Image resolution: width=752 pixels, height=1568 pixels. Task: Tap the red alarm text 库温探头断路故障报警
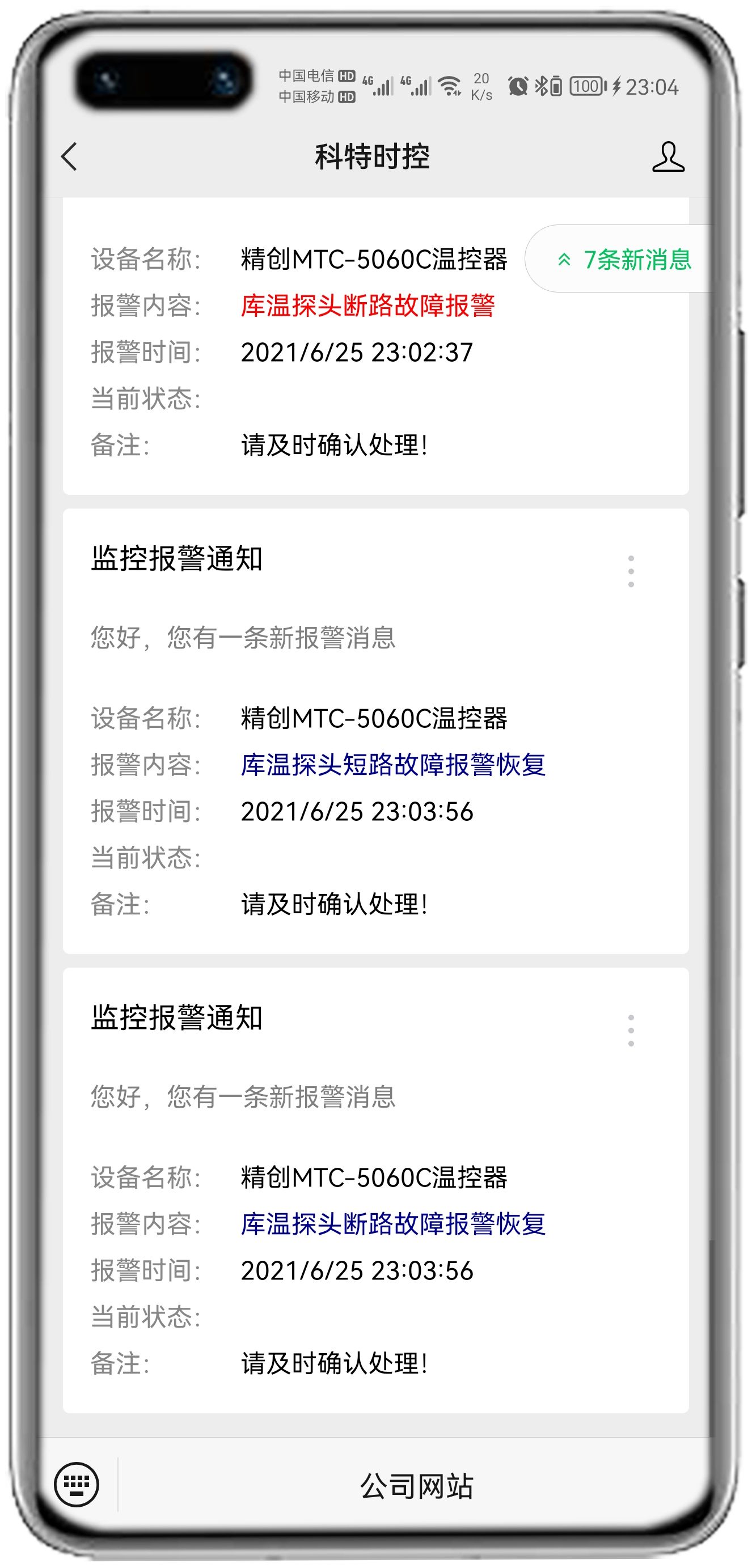[369, 307]
